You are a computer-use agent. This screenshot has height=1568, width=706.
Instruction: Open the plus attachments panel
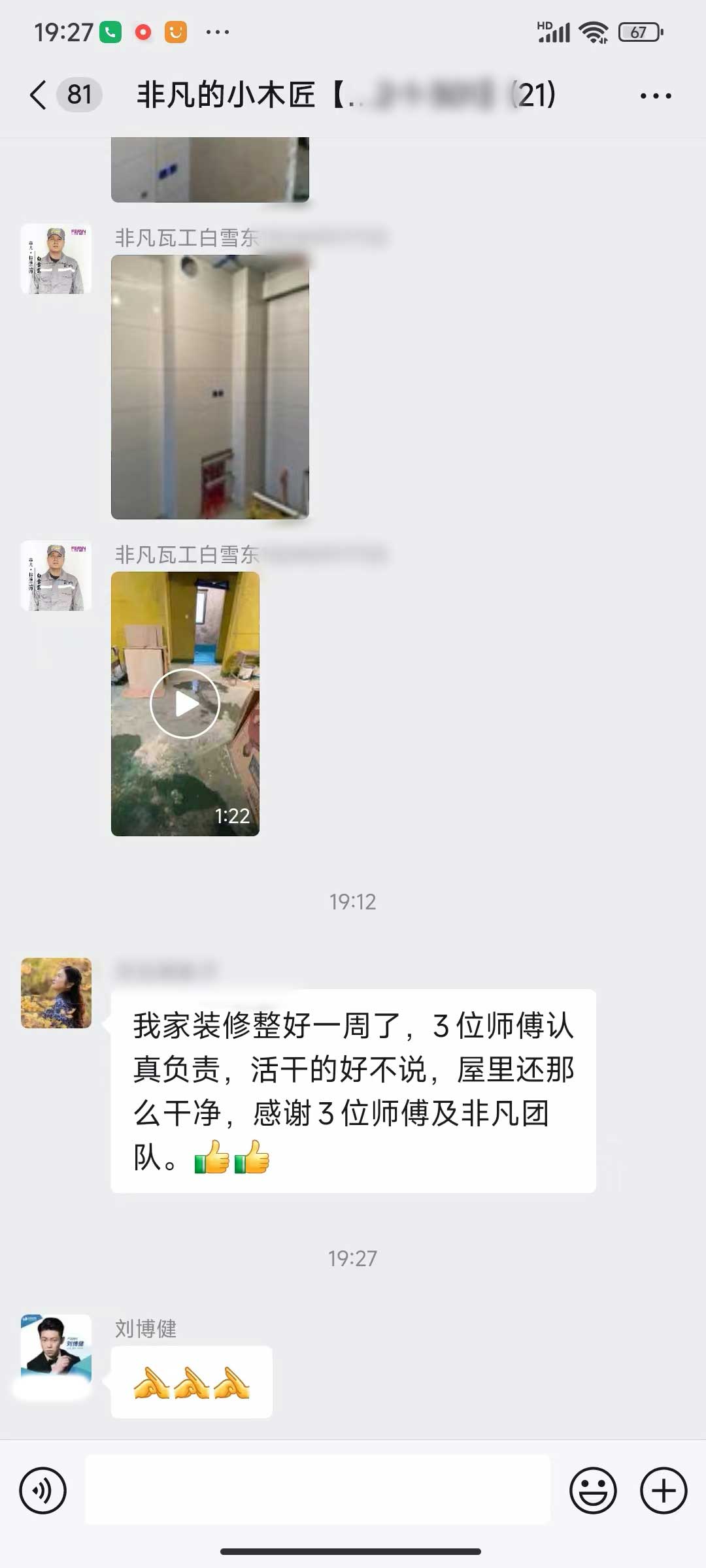tap(664, 1491)
